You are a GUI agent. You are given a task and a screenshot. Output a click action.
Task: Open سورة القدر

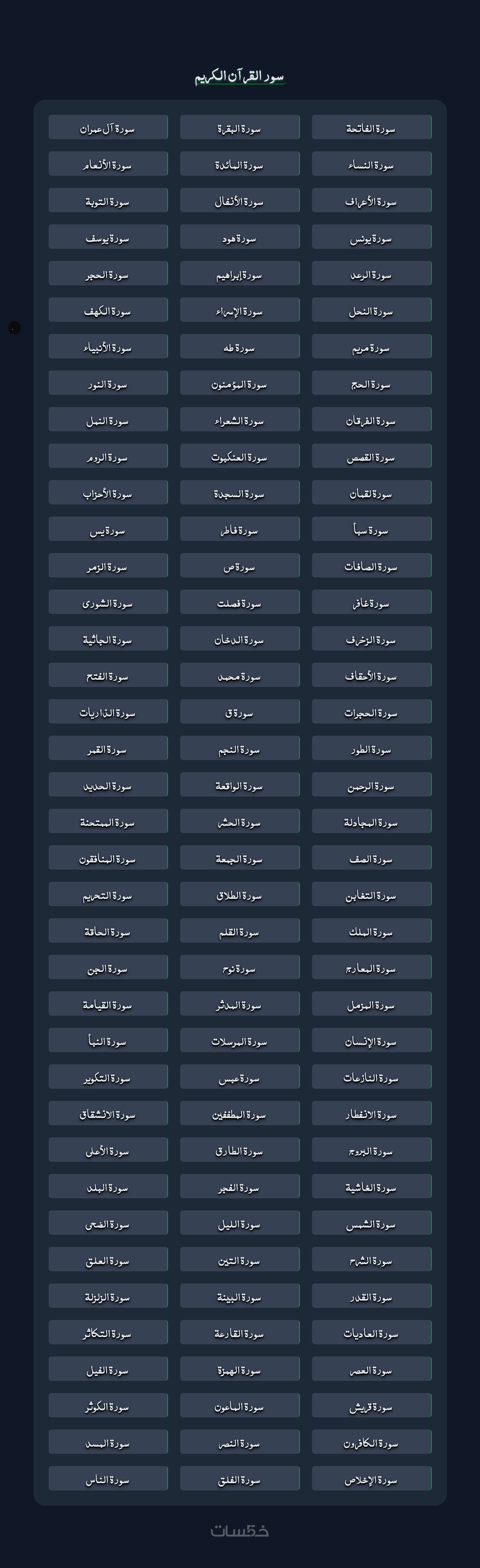coord(371,1296)
